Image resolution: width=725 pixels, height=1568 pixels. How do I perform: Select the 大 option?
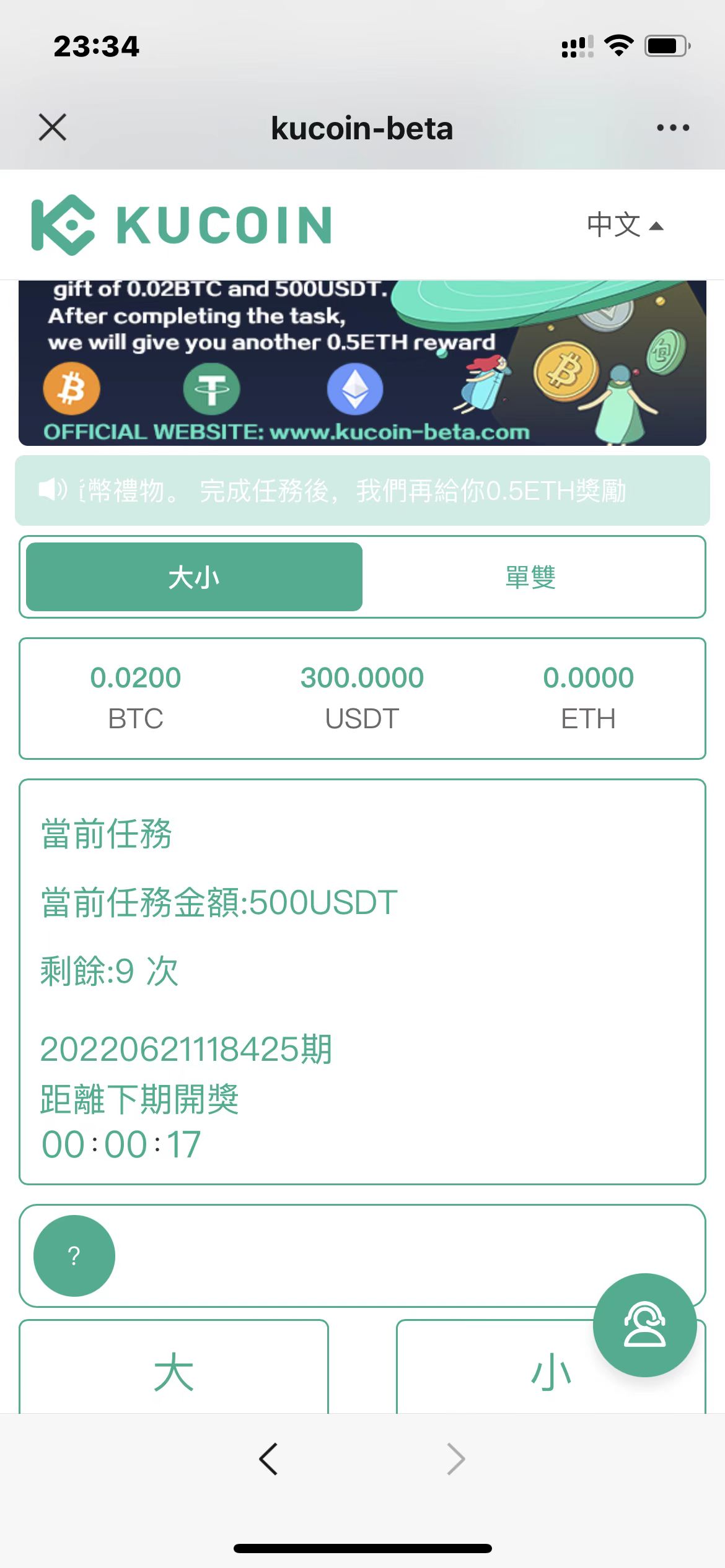point(174,1370)
